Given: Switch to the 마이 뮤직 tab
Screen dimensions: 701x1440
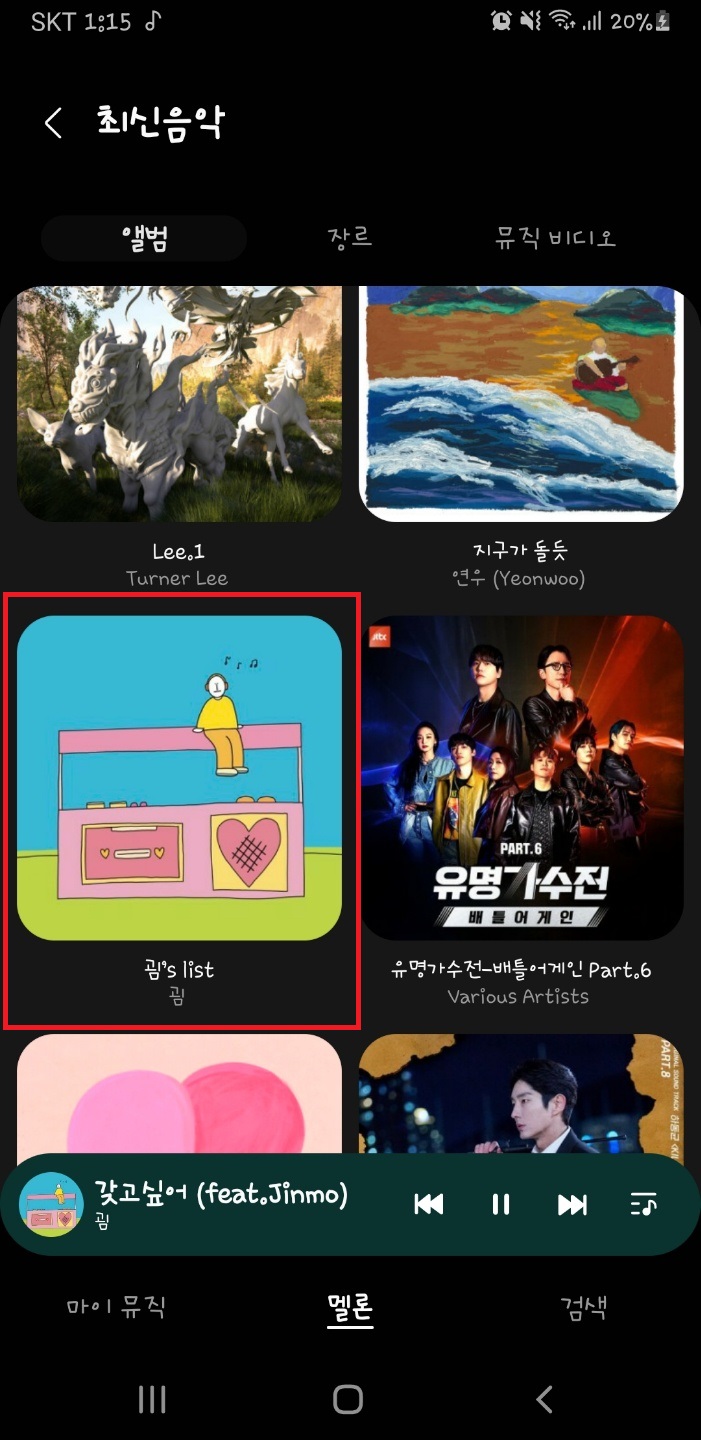Looking at the screenshot, I should click(x=116, y=1306).
